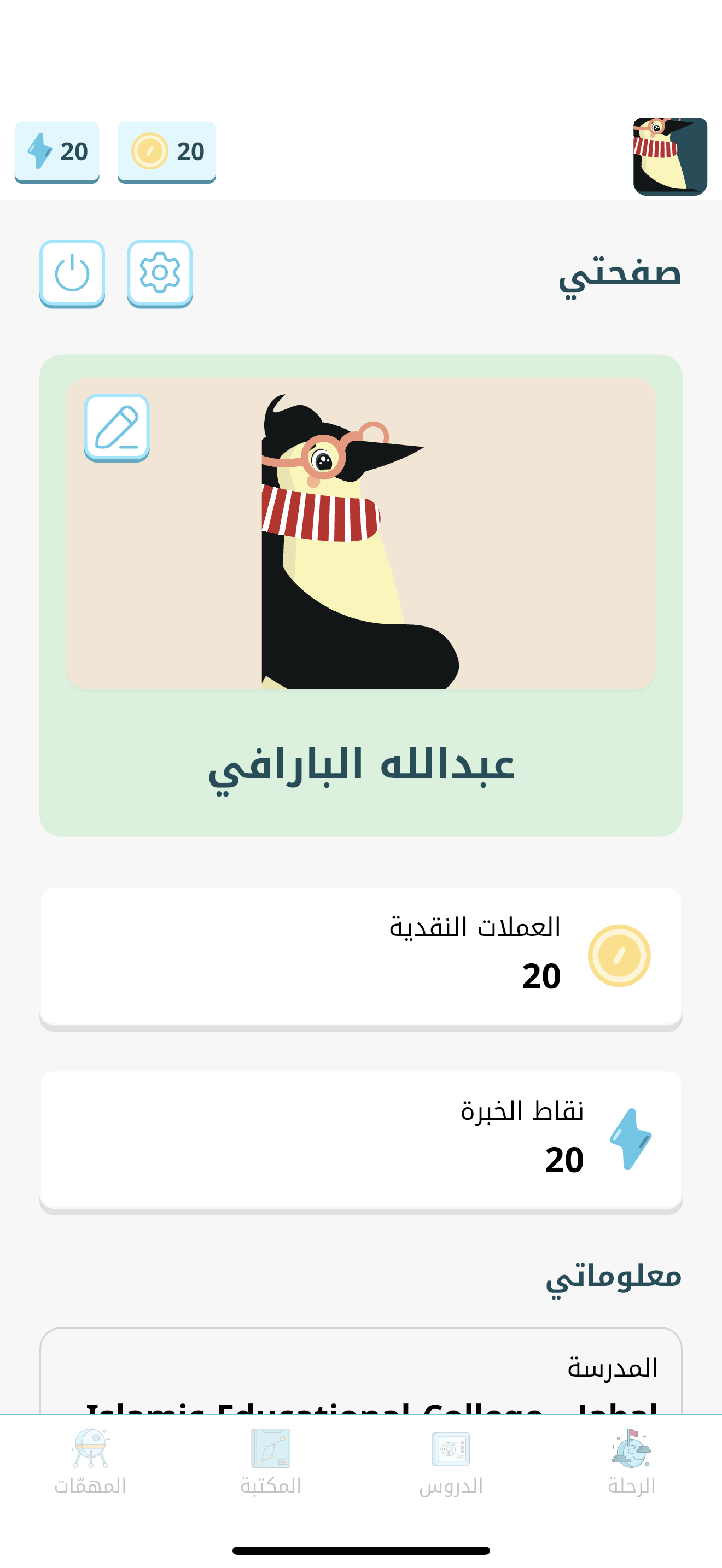Viewport: 722px width, 1568px height.
Task: Open the profile avatar thumbnail
Action: click(x=669, y=156)
